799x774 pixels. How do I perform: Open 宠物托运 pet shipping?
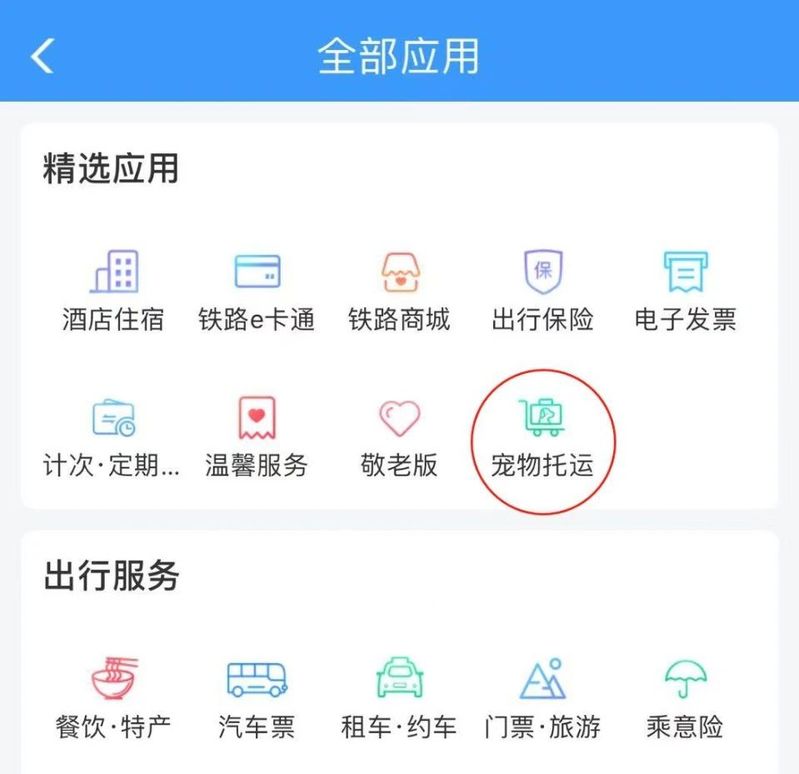(x=543, y=436)
